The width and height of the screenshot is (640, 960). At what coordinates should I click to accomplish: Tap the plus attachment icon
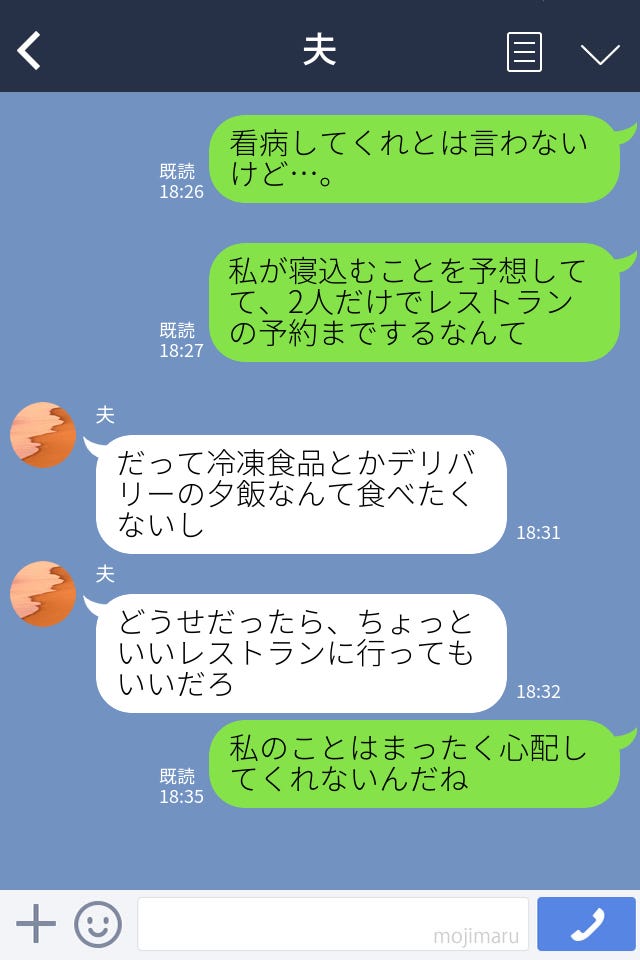pos(36,924)
